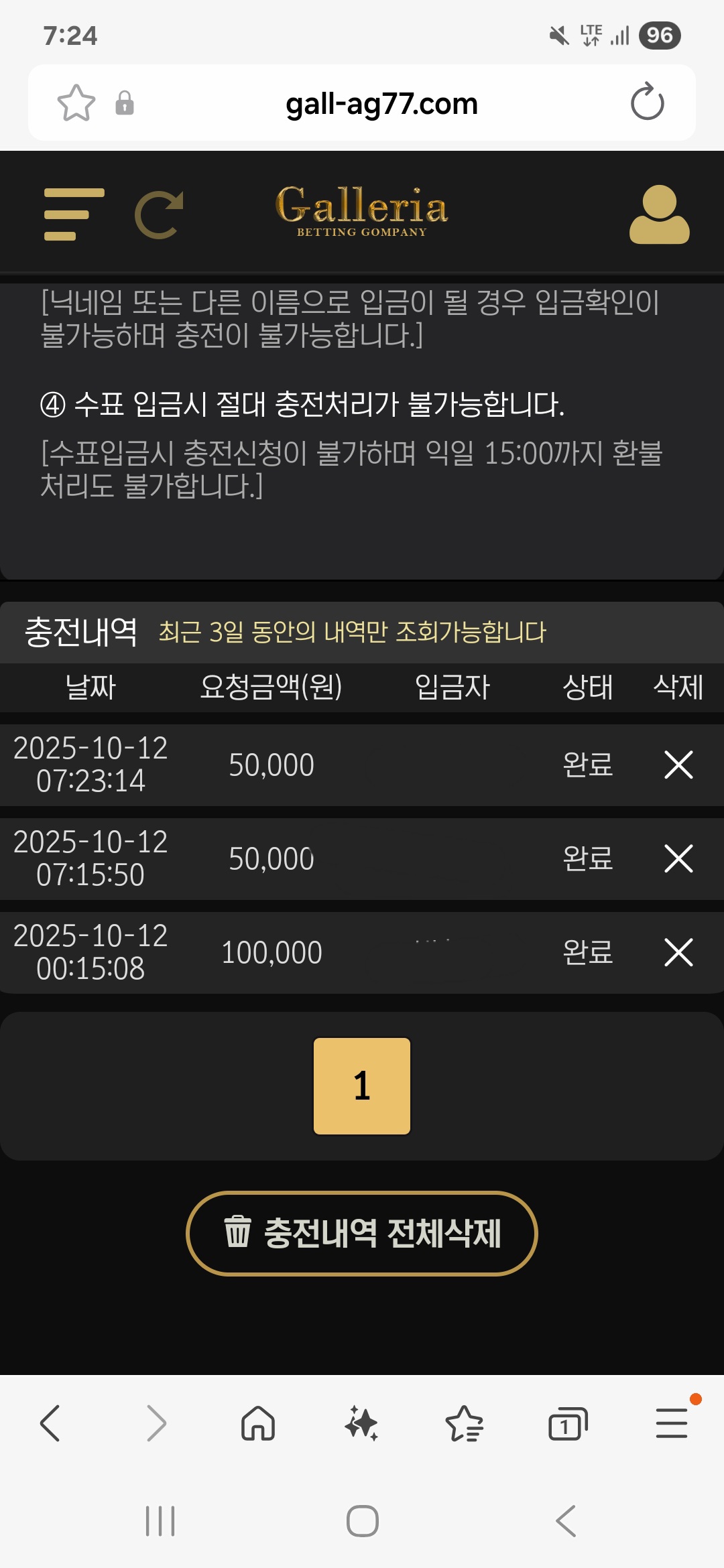Screen dimensions: 724x1568
Task: Open the browser tabs switcher
Action: tap(567, 1423)
